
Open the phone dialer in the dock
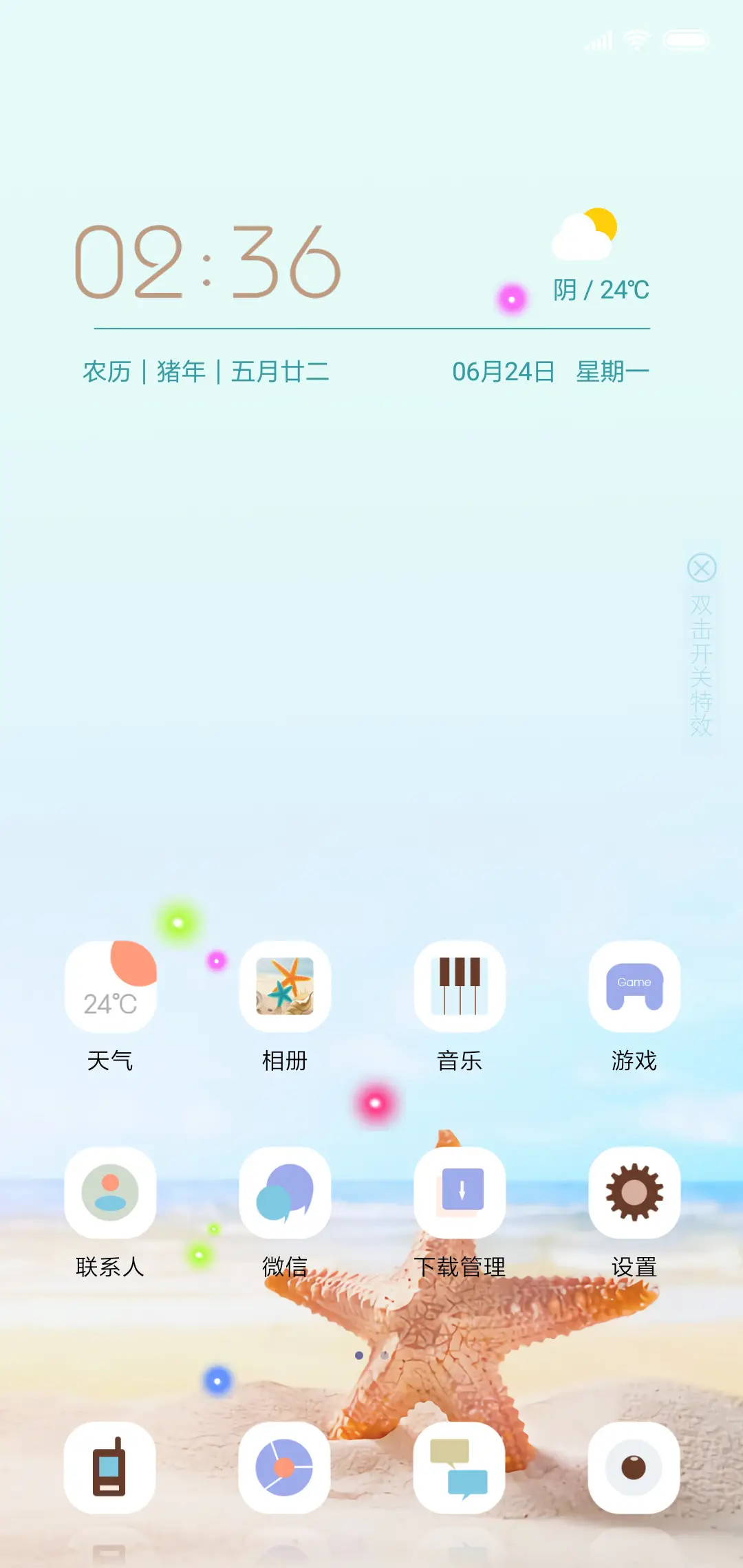[x=111, y=1468]
